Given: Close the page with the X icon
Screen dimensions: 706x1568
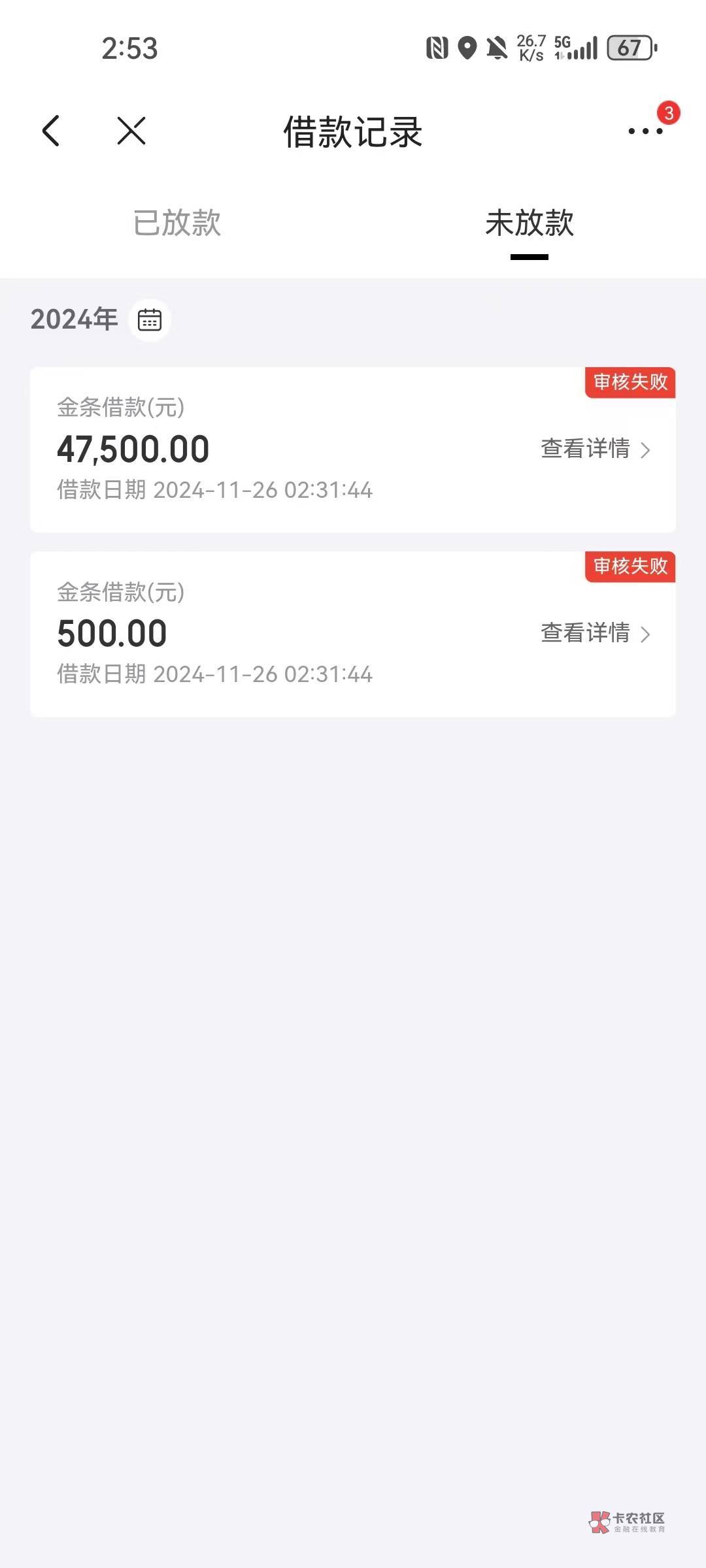Looking at the screenshot, I should (131, 131).
